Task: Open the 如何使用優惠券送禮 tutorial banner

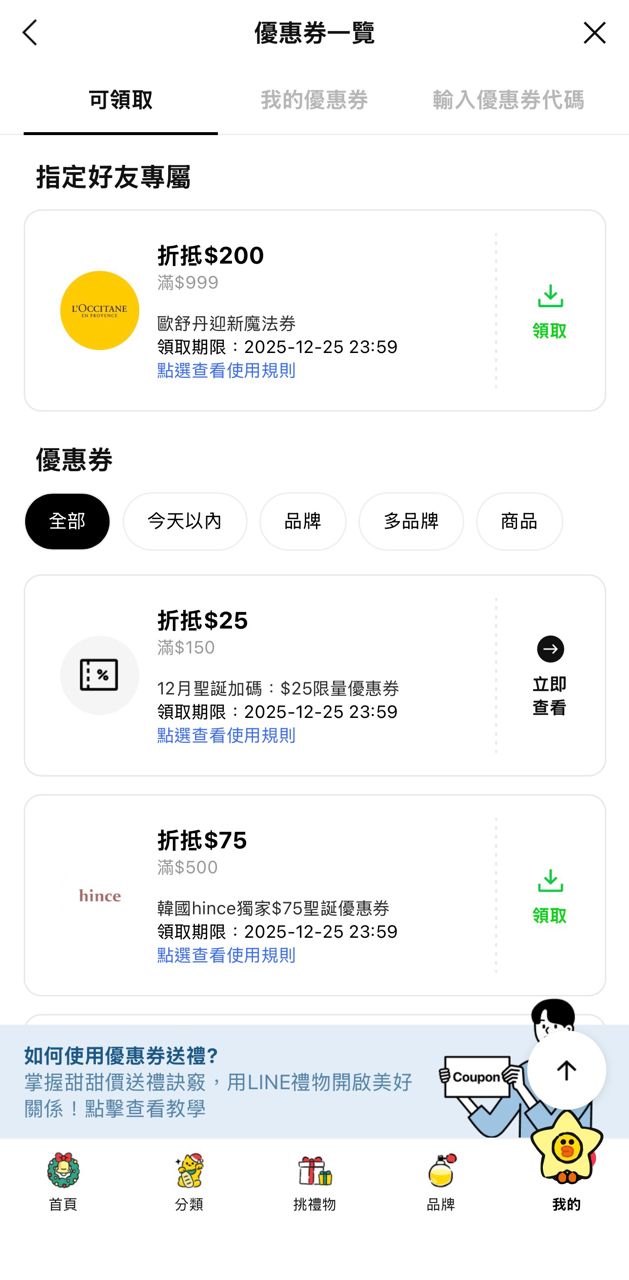Action: click(220, 1081)
